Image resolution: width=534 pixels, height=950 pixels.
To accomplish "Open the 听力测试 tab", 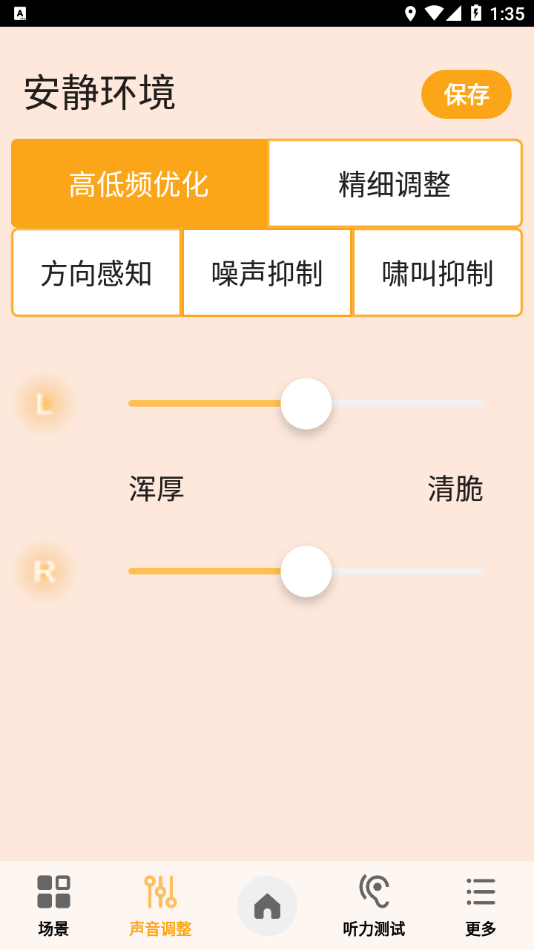I will tap(373, 905).
